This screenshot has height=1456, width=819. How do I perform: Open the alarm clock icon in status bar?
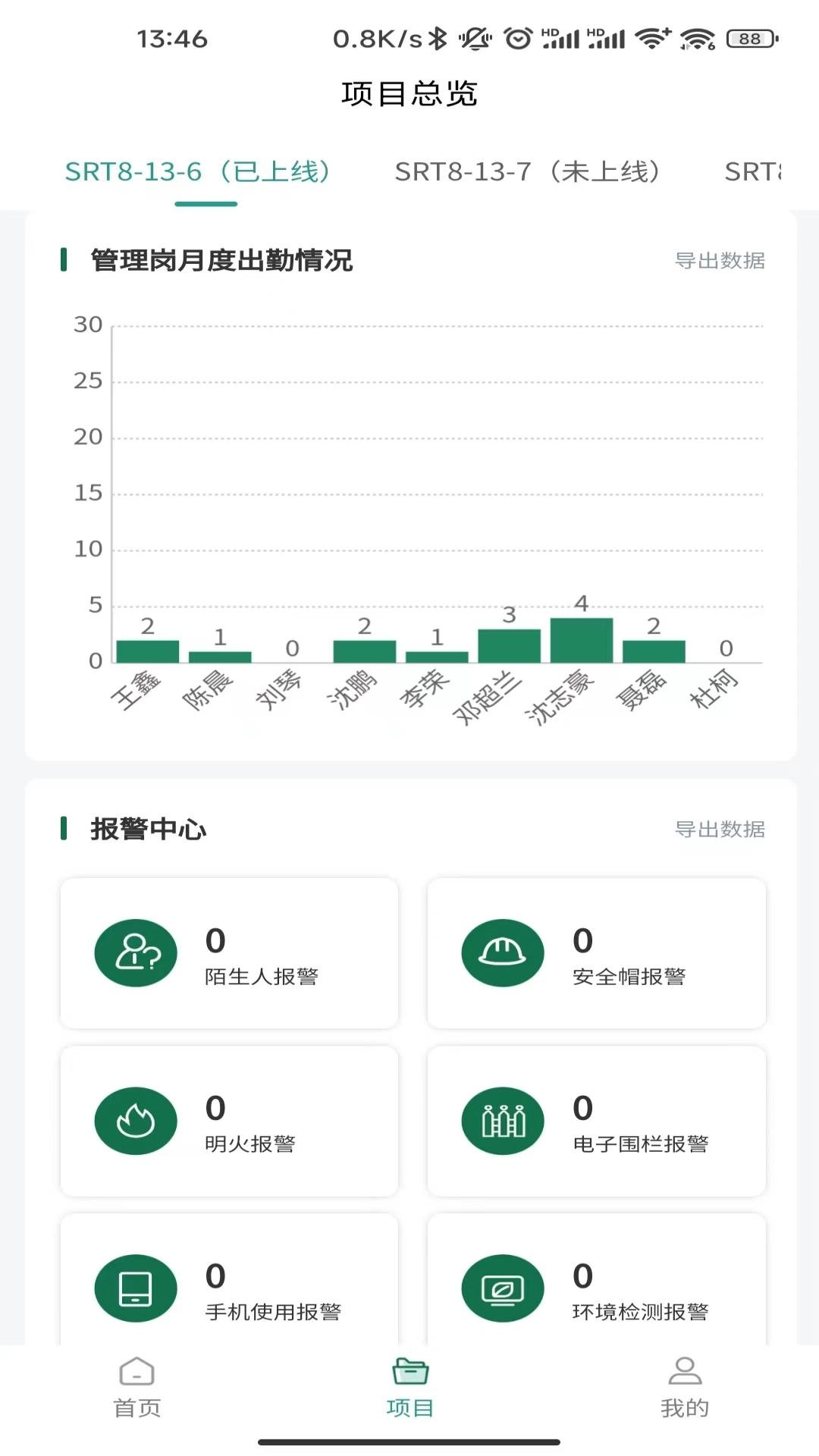(517, 38)
